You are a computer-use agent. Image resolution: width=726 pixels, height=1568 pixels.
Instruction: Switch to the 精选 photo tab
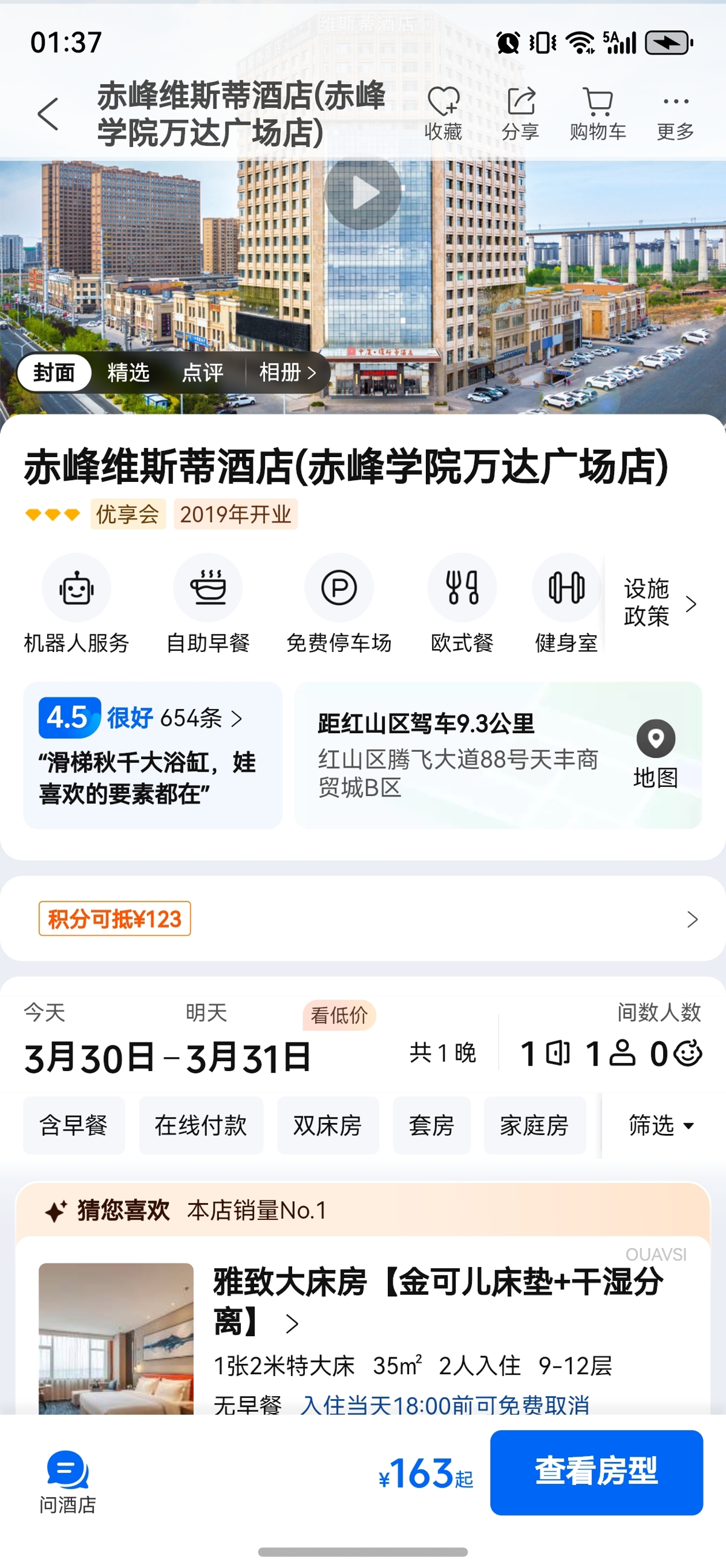tap(128, 372)
